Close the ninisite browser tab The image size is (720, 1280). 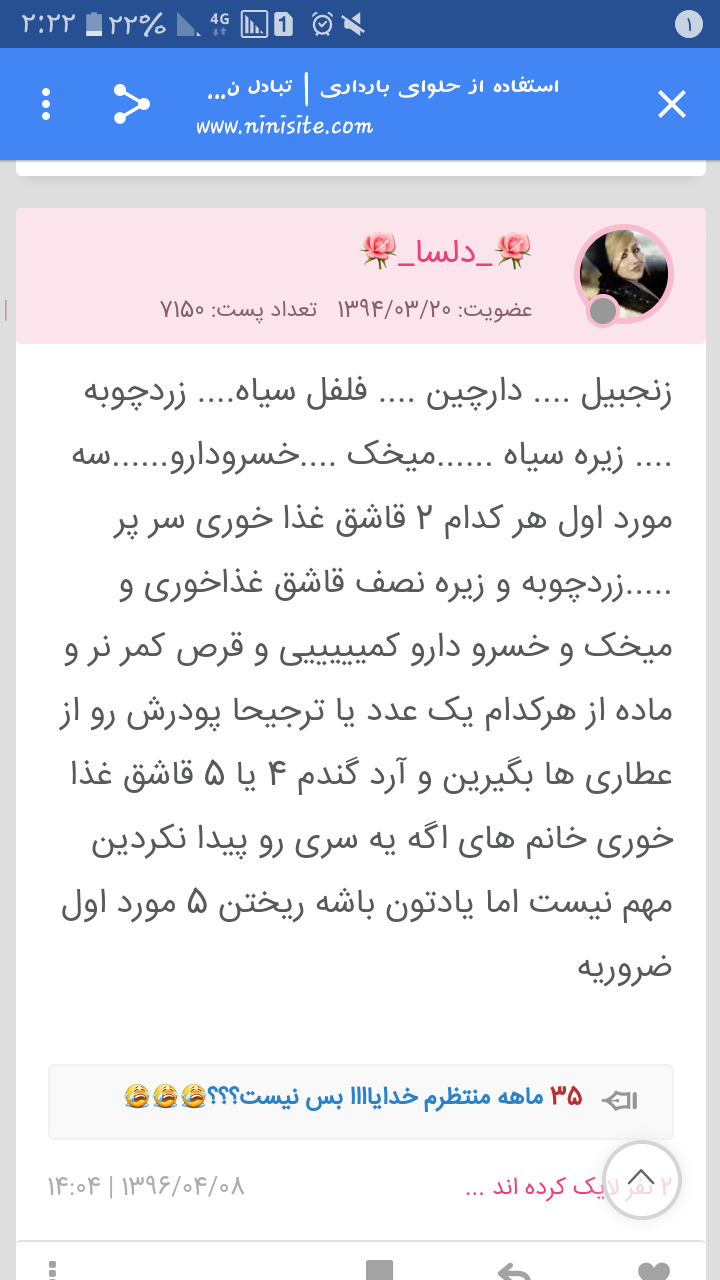click(671, 104)
